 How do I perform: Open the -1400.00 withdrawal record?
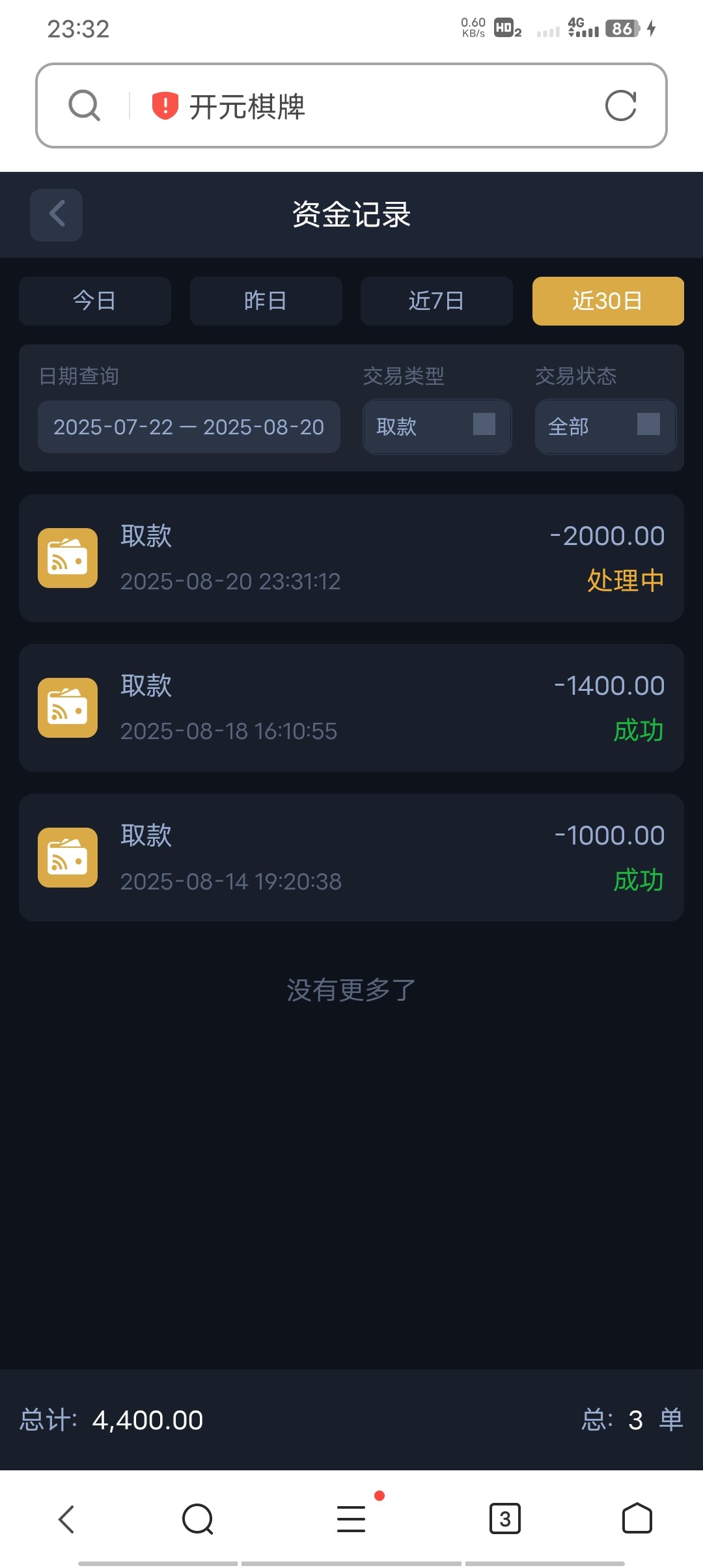click(351, 708)
